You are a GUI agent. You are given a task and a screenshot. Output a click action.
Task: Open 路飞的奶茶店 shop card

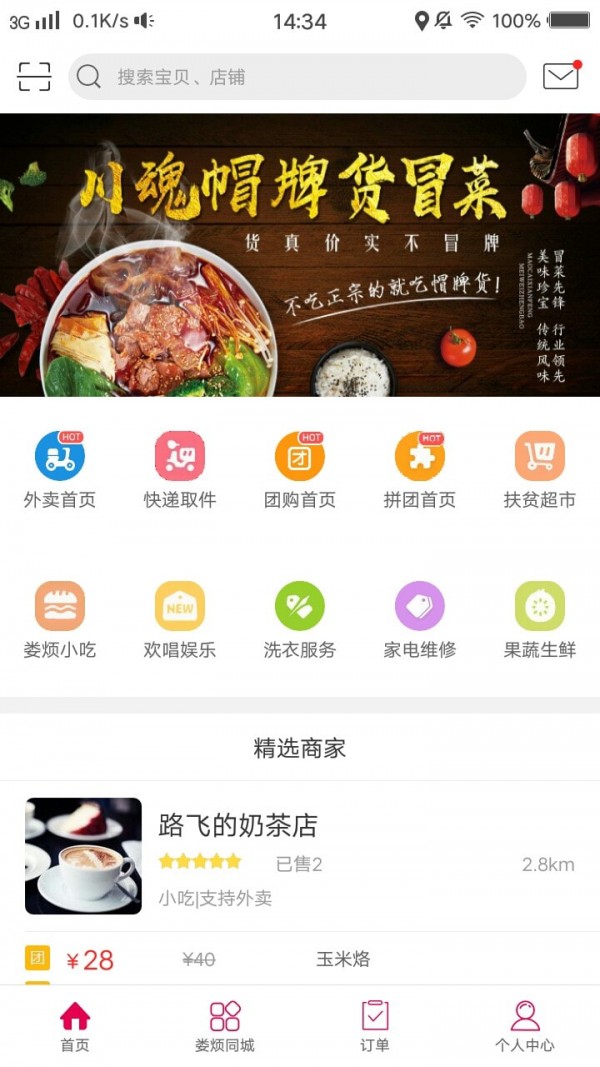point(300,855)
